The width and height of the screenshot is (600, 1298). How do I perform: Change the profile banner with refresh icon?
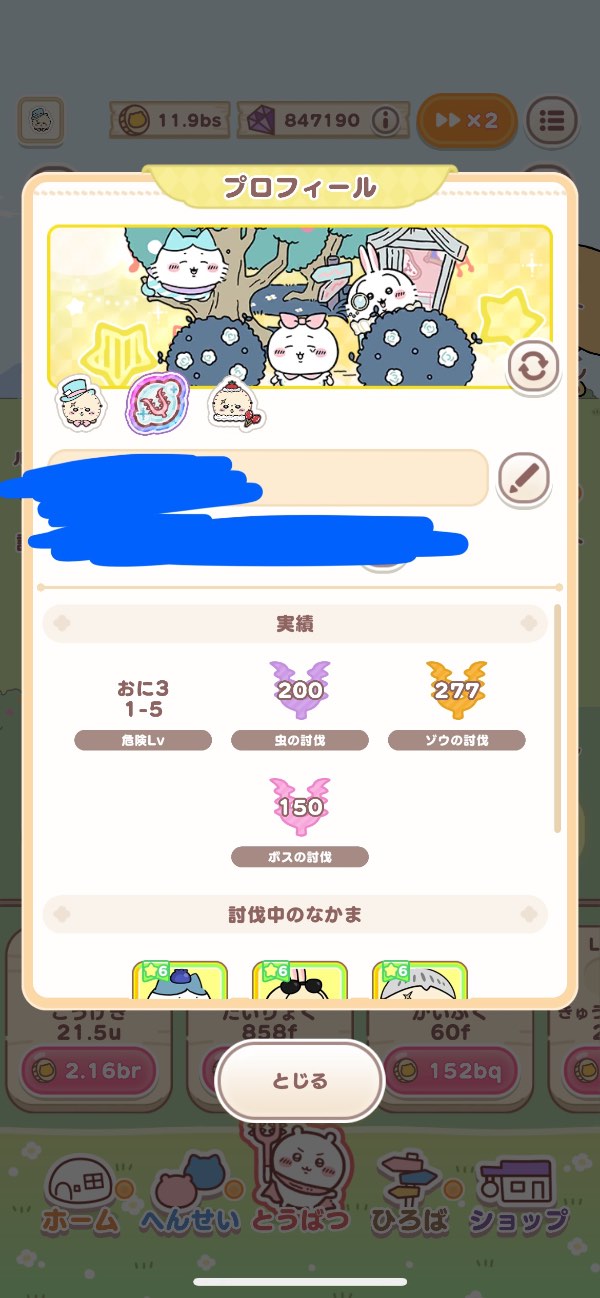(x=532, y=367)
